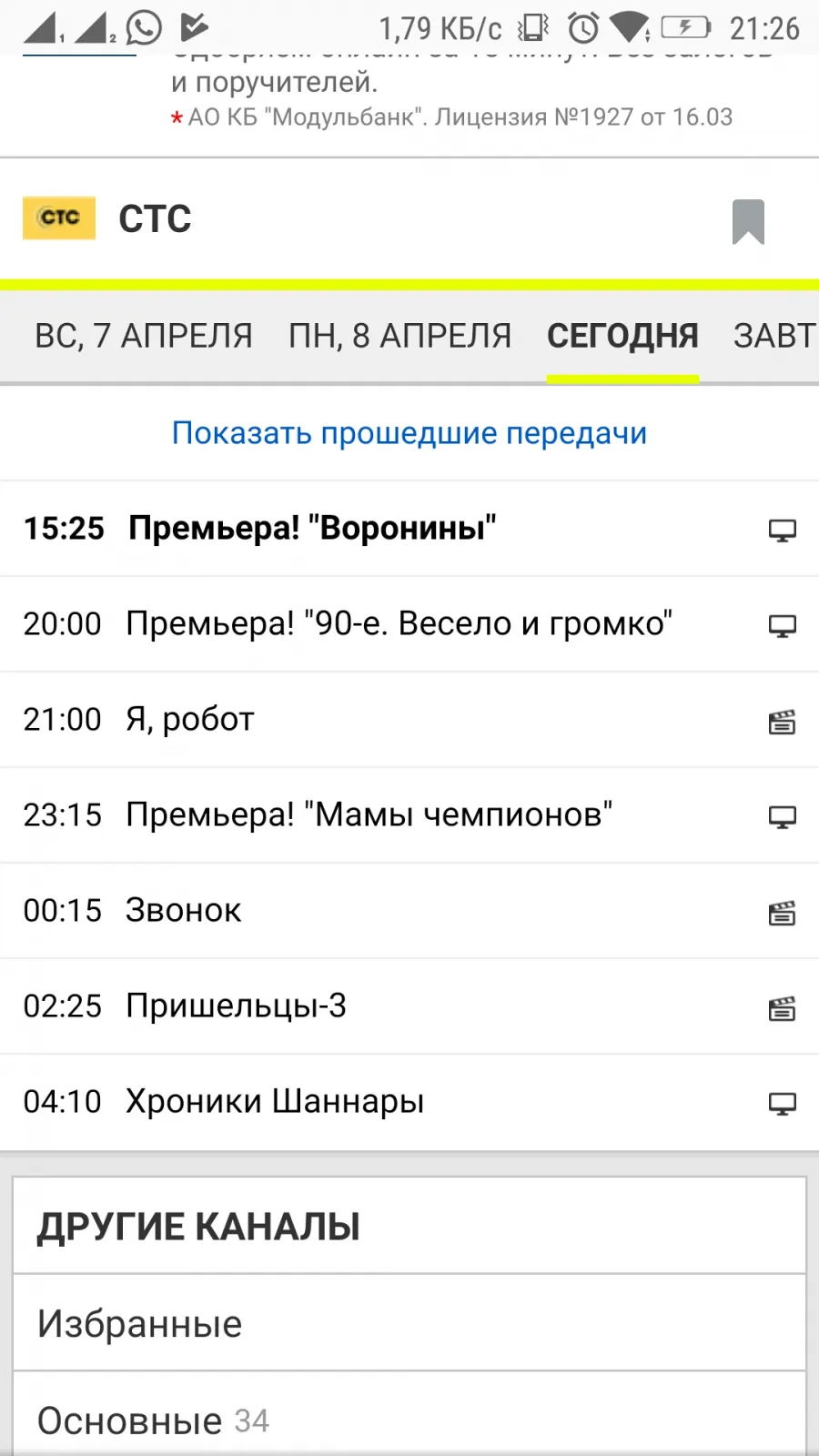Select the Сегодня tab

[x=622, y=337]
